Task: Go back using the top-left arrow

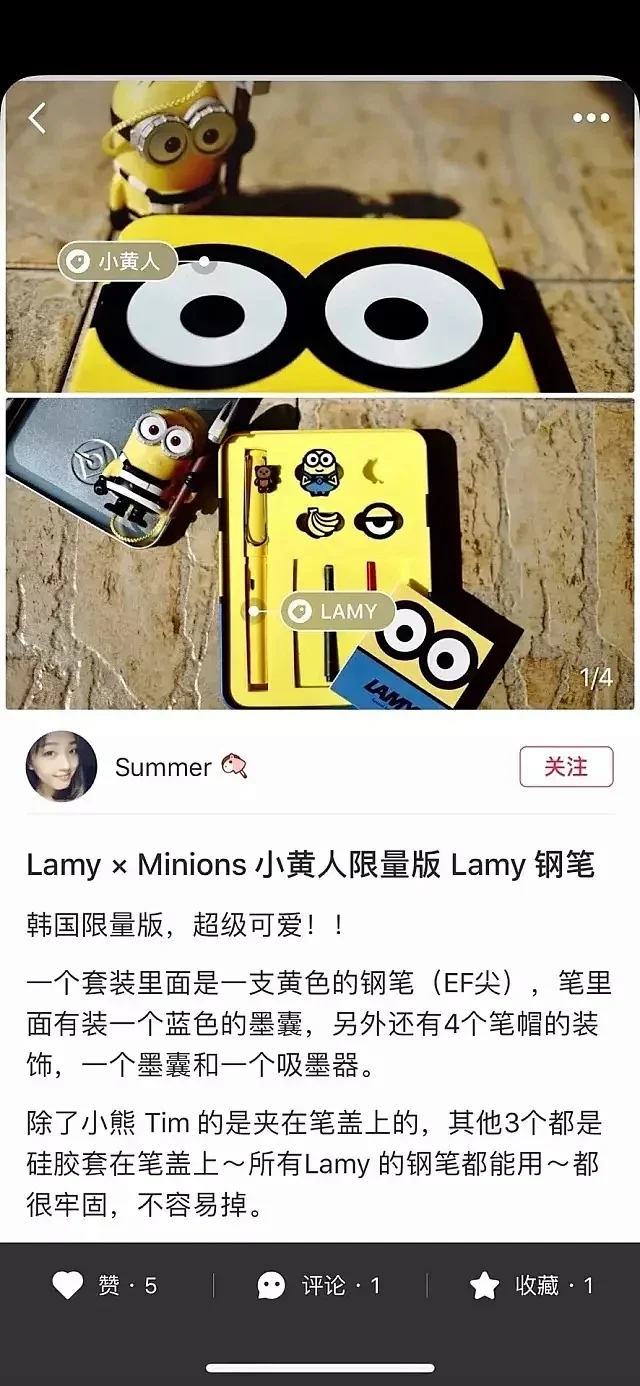Action: [x=37, y=118]
